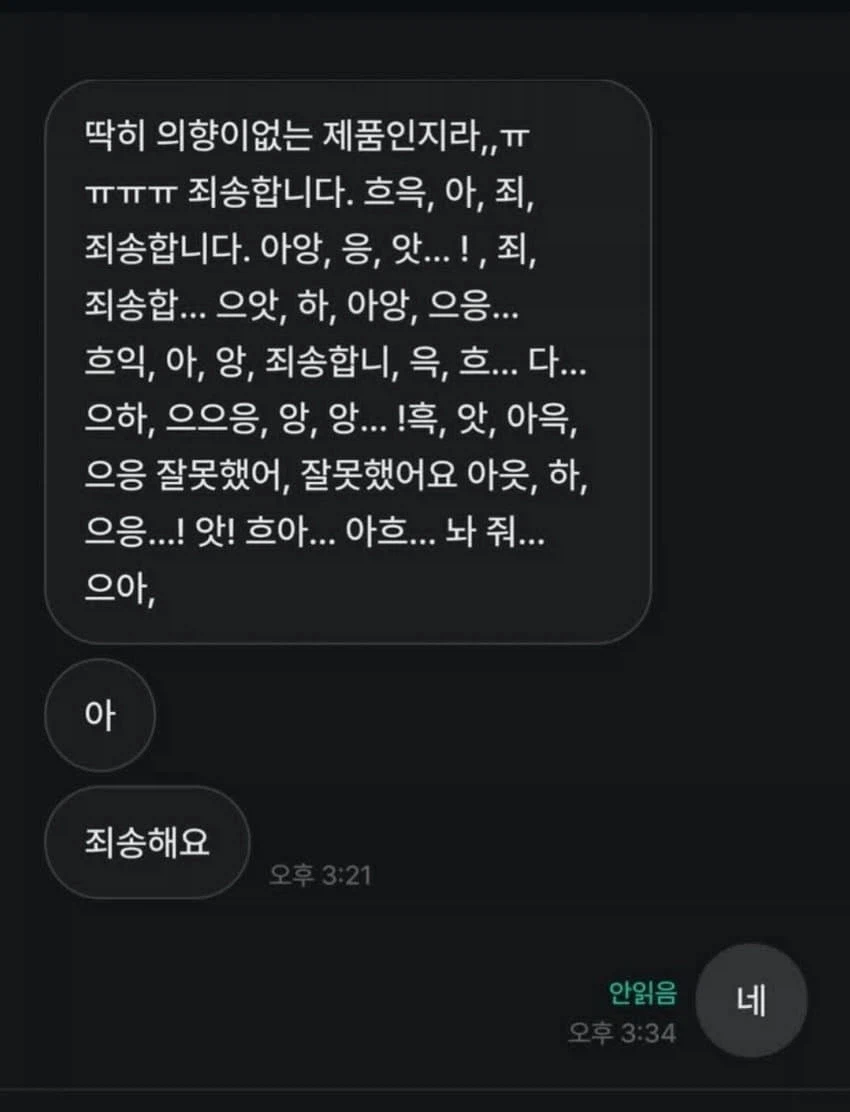
Task: Click the 아 message bubble
Action: pos(99,714)
